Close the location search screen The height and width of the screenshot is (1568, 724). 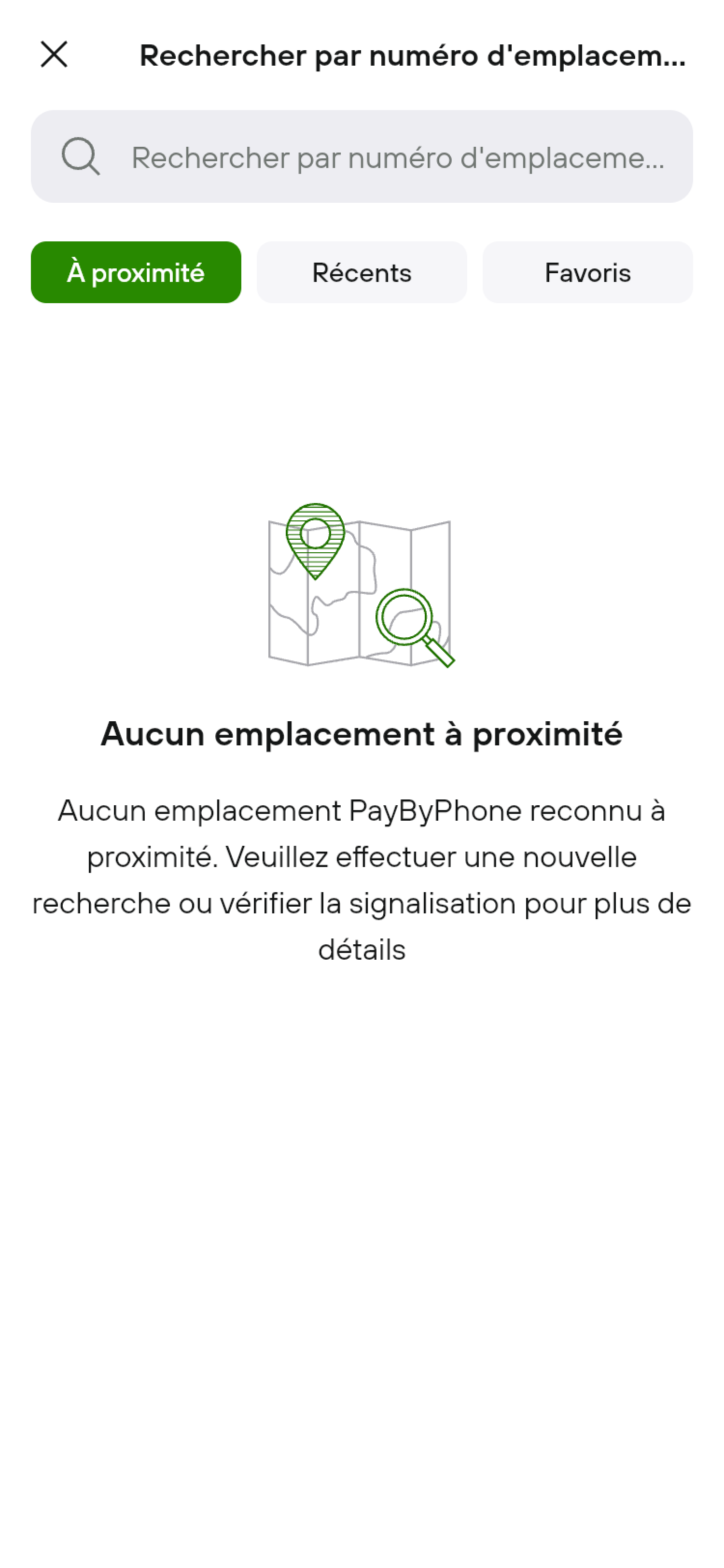coord(54,55)
